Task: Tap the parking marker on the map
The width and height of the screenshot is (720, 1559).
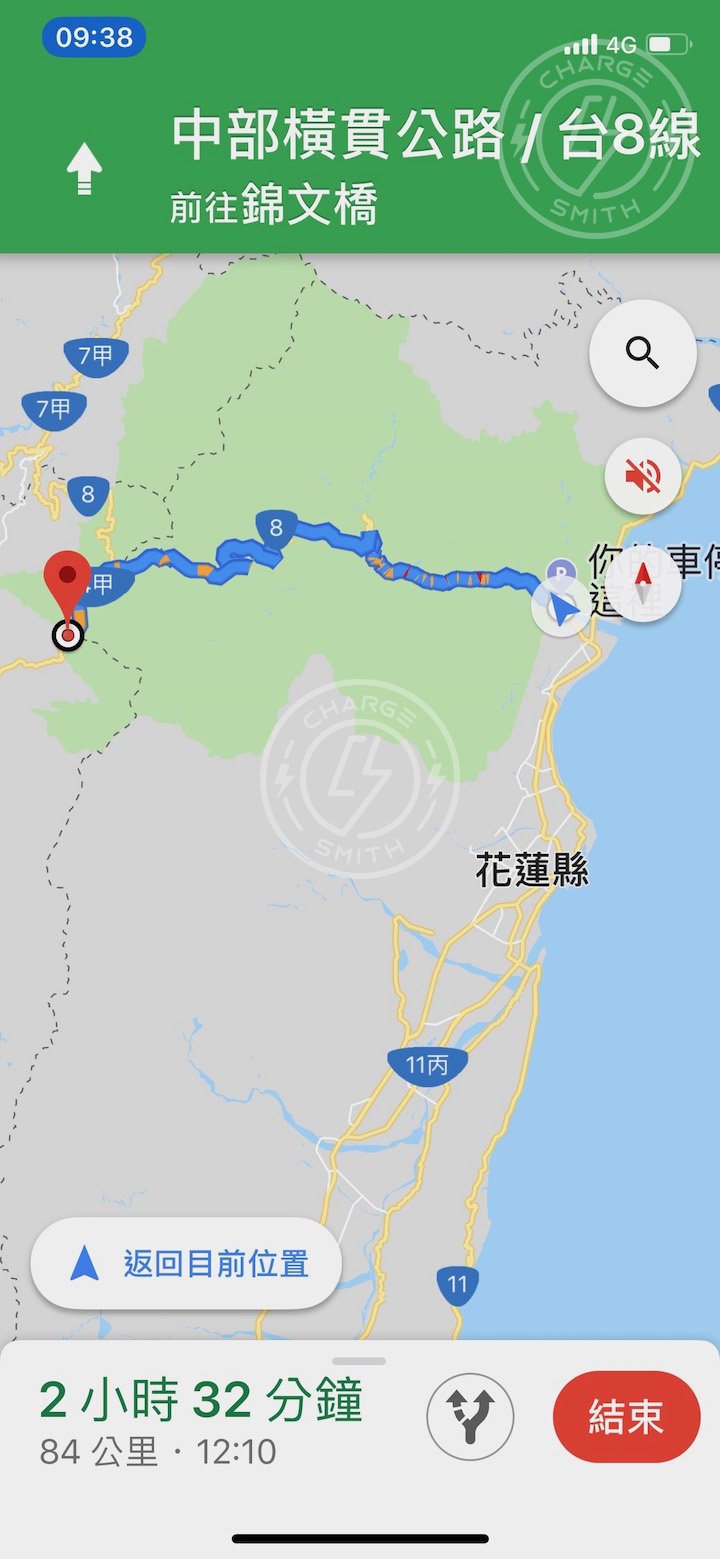Action: tap(561, 573)
